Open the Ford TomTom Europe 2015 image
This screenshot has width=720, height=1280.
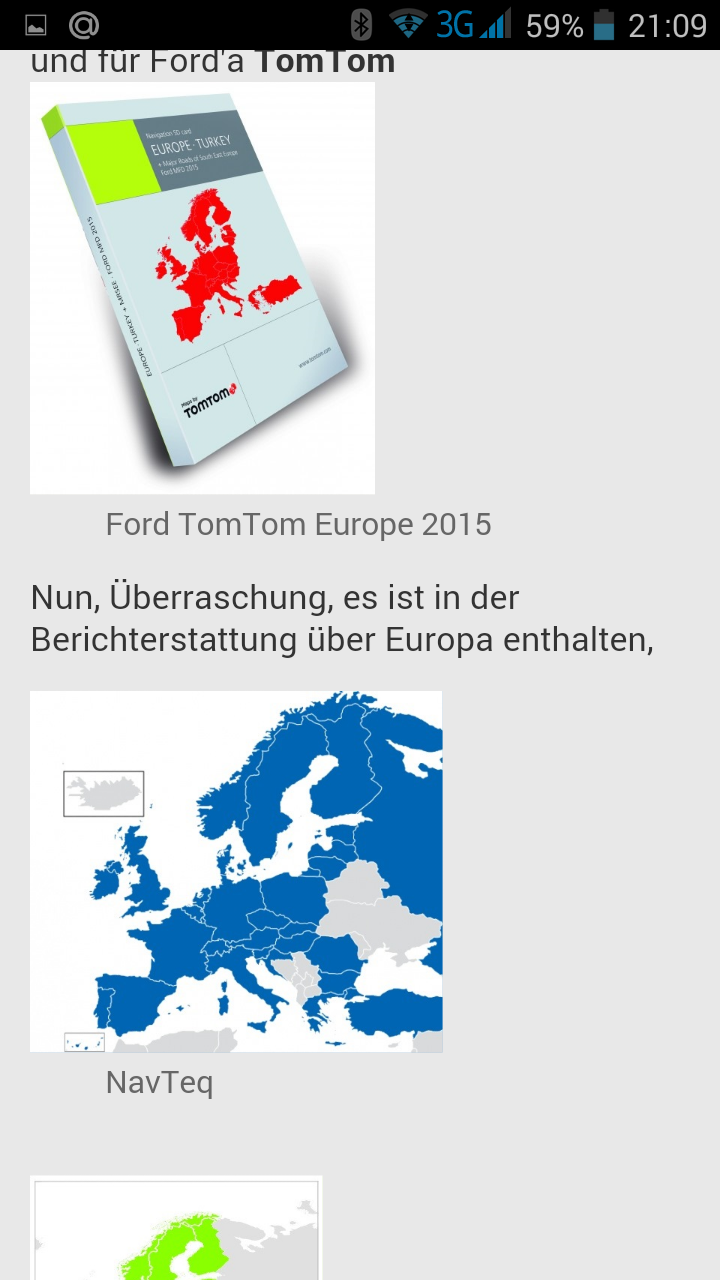pyautogui.click(x=202, y=288)
